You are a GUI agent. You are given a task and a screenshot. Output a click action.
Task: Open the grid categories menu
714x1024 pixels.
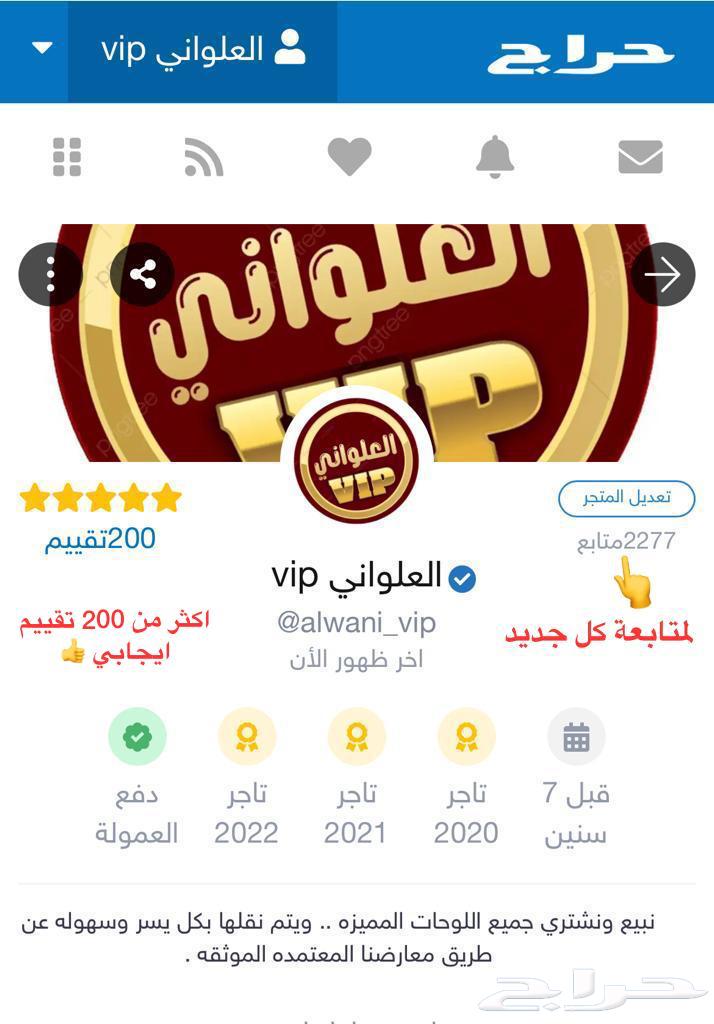66,158
